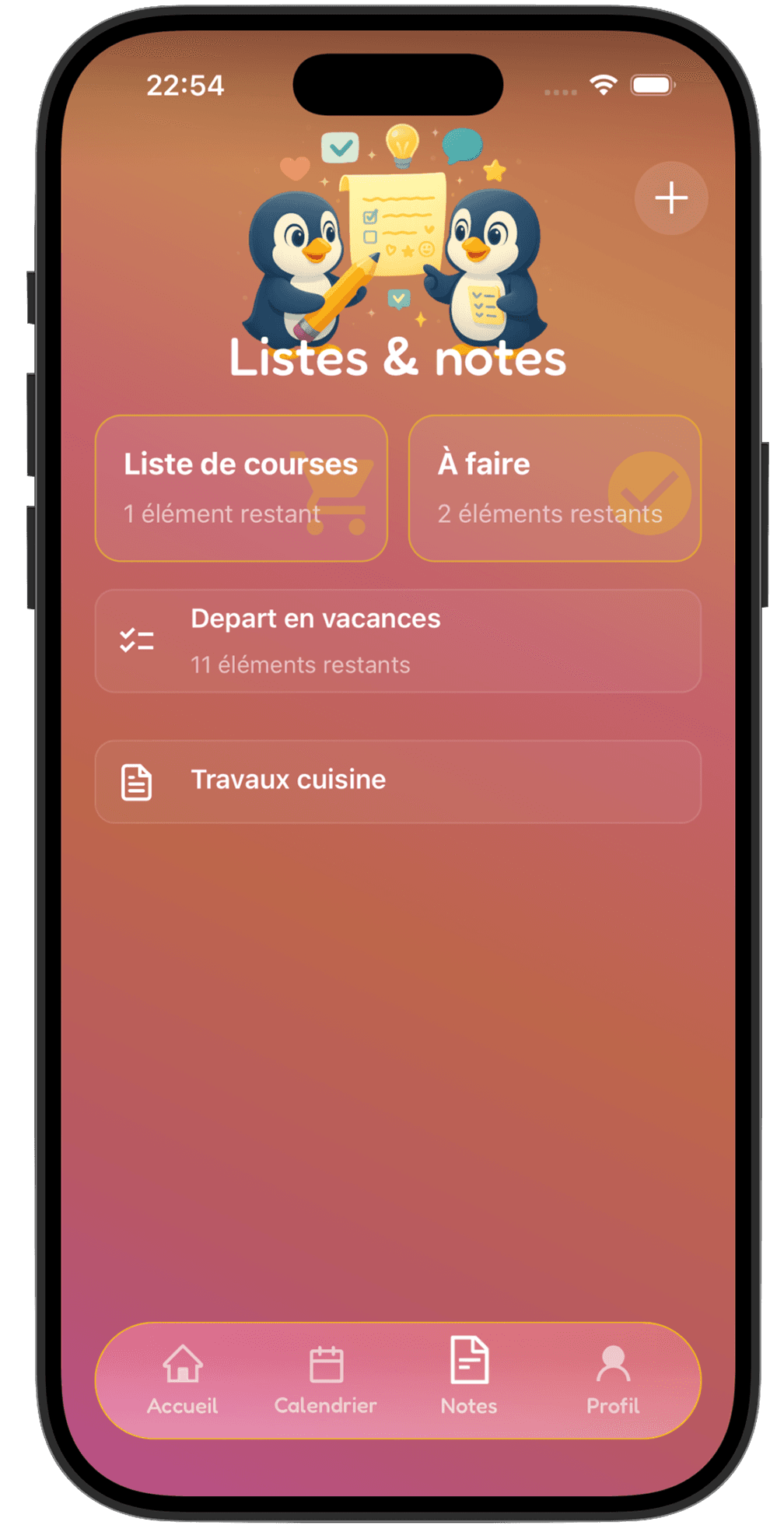Screen dimensions: 784x1525
Task: Open the Profil tab
Action: tap(613, 1380)
